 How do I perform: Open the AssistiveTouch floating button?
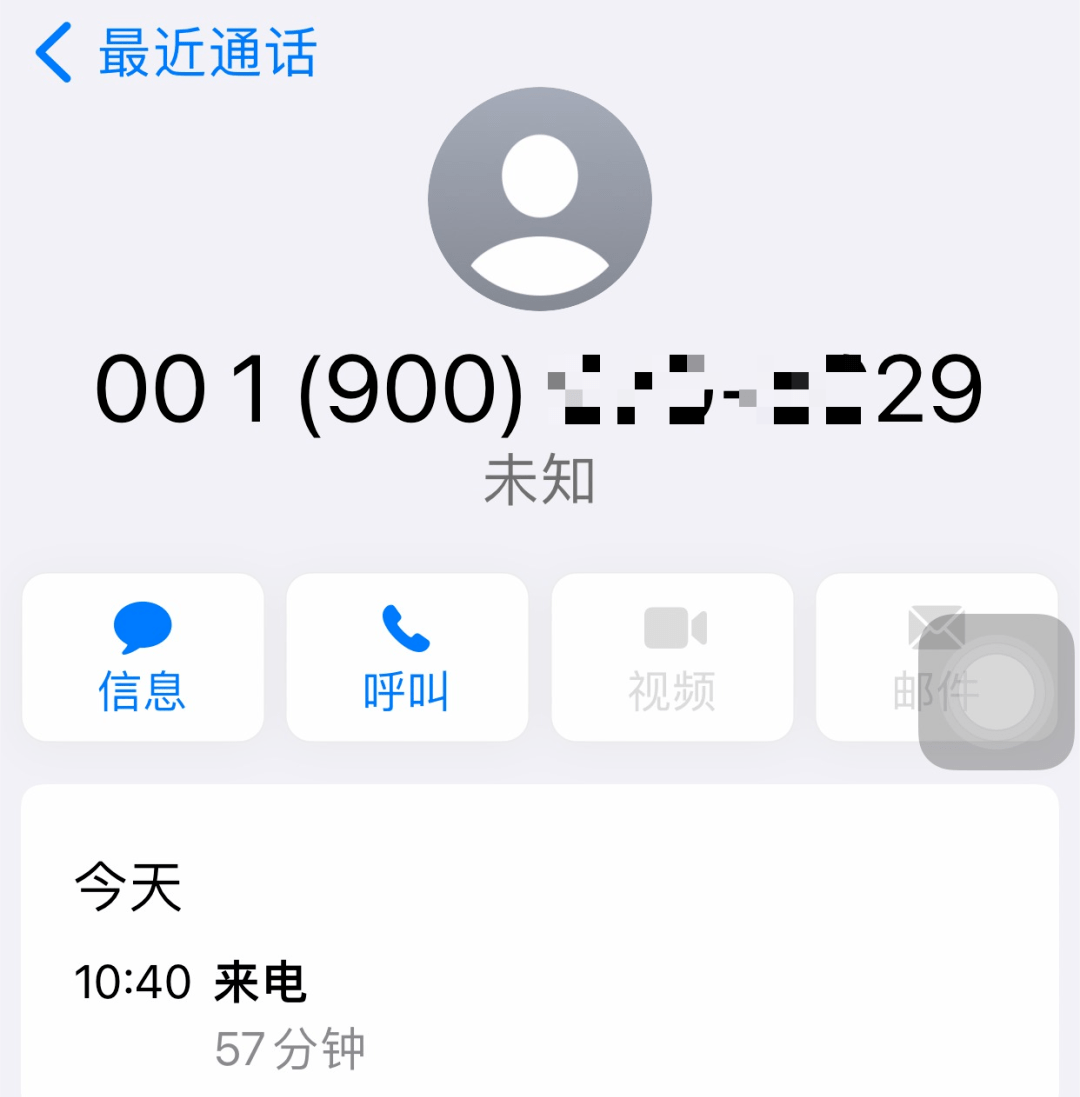(x=996, y=692)
